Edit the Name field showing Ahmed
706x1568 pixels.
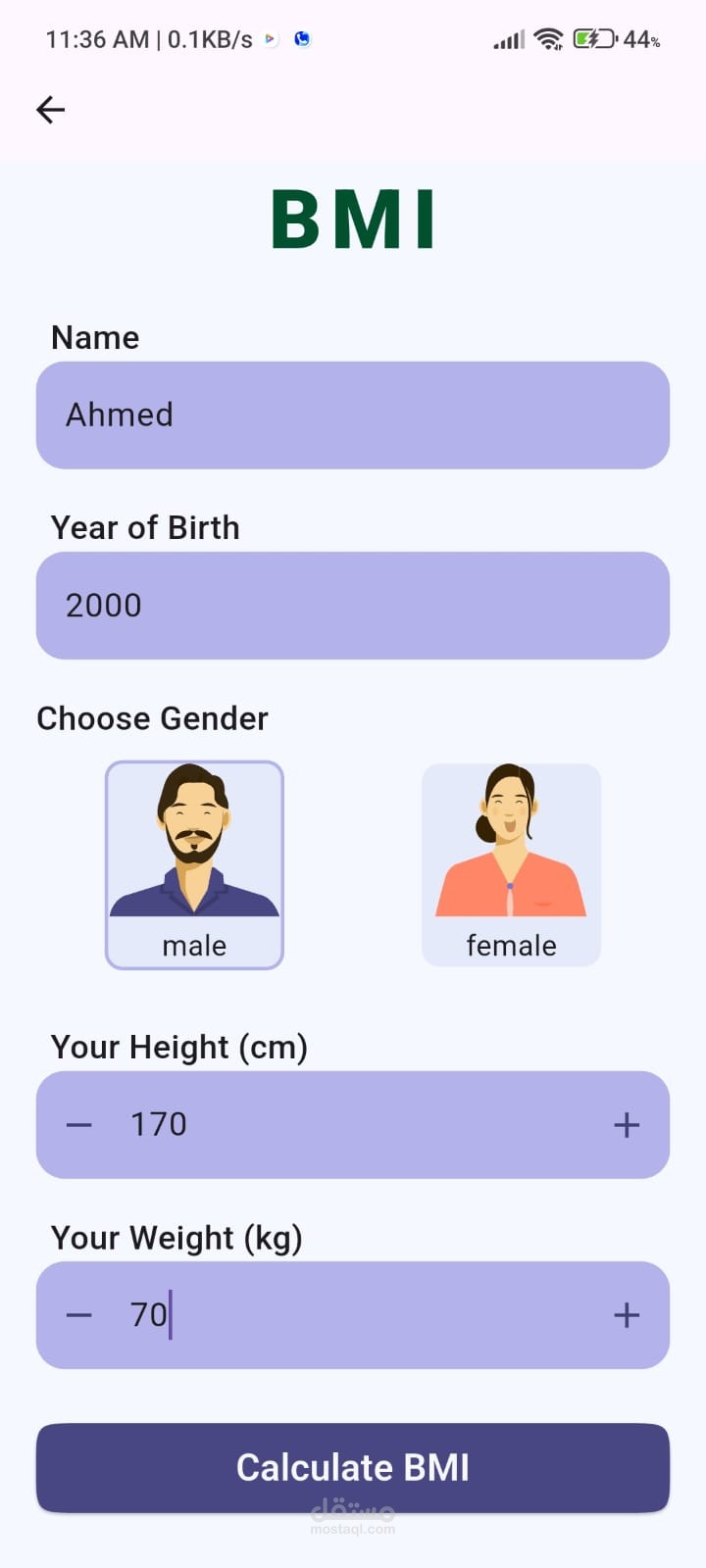pyautogui.click(x=353, y=415)
